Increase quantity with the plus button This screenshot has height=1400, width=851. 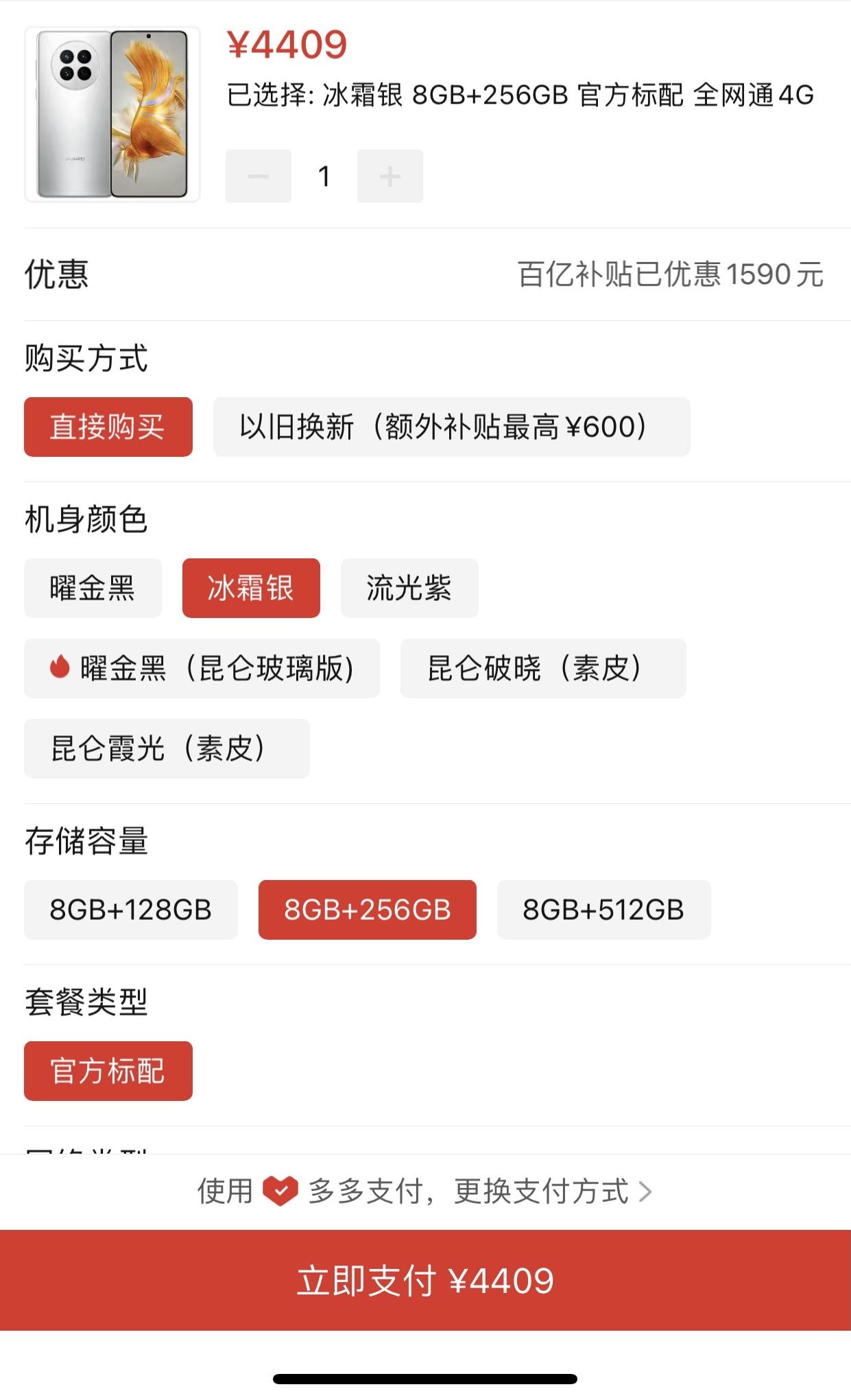(x=389, y=176)
